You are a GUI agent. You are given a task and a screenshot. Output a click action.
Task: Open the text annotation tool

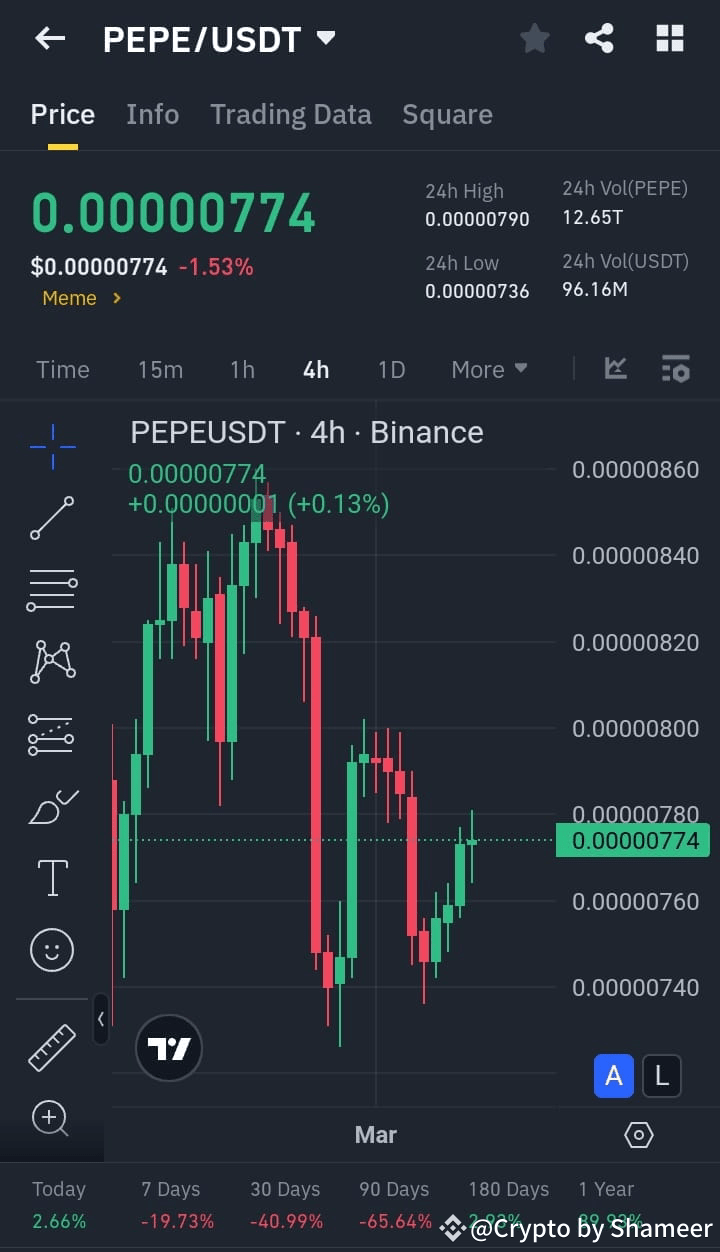click(51, 877)
